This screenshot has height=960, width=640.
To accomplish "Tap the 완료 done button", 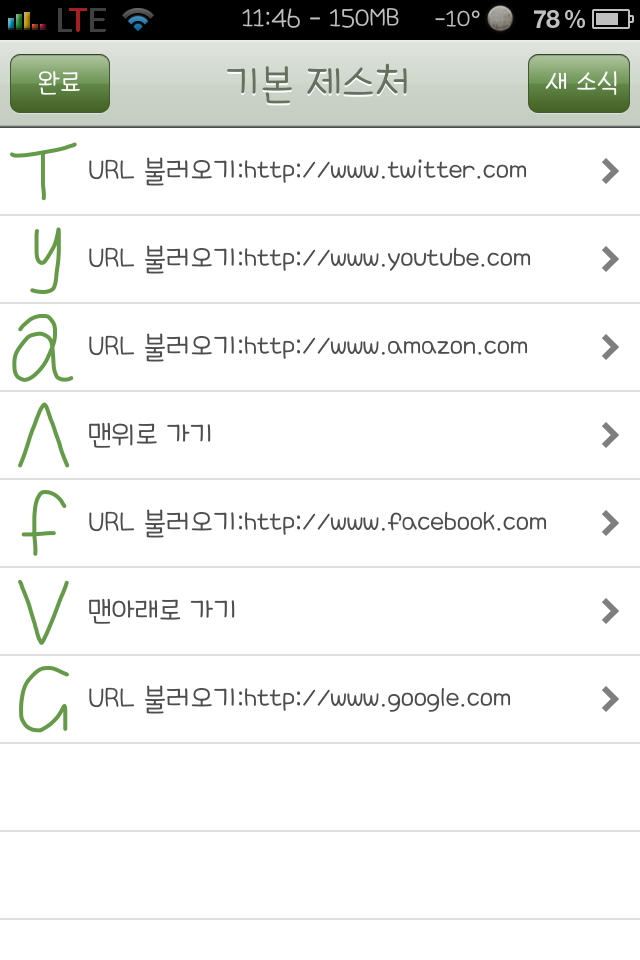I will pyautogui.click(x=60, y=83).
